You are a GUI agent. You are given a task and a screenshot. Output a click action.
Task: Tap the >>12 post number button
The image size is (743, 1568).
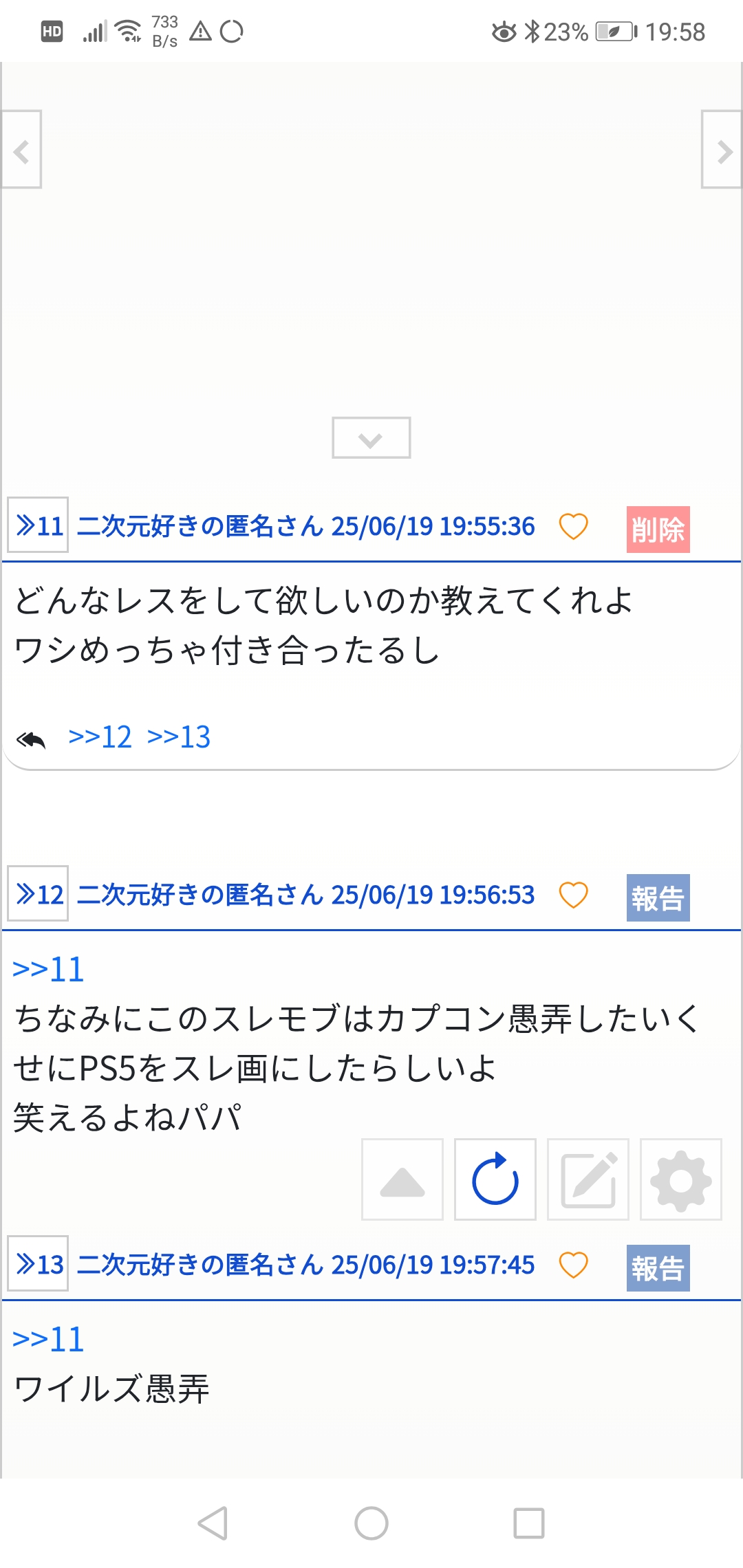pyautogui.click(x=38, y=893)
